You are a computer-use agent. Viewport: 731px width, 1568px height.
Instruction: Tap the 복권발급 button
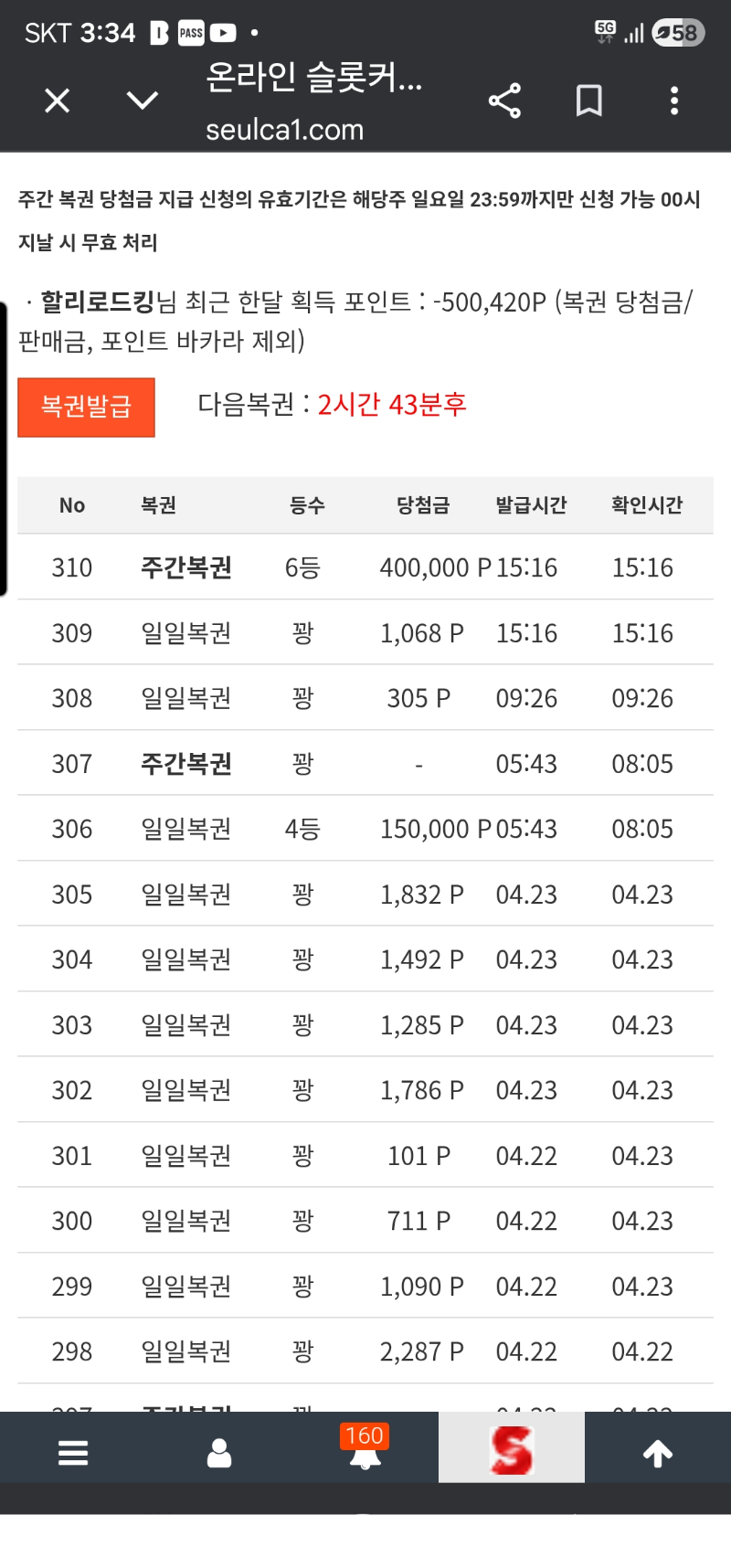click(x=87, y=407)
